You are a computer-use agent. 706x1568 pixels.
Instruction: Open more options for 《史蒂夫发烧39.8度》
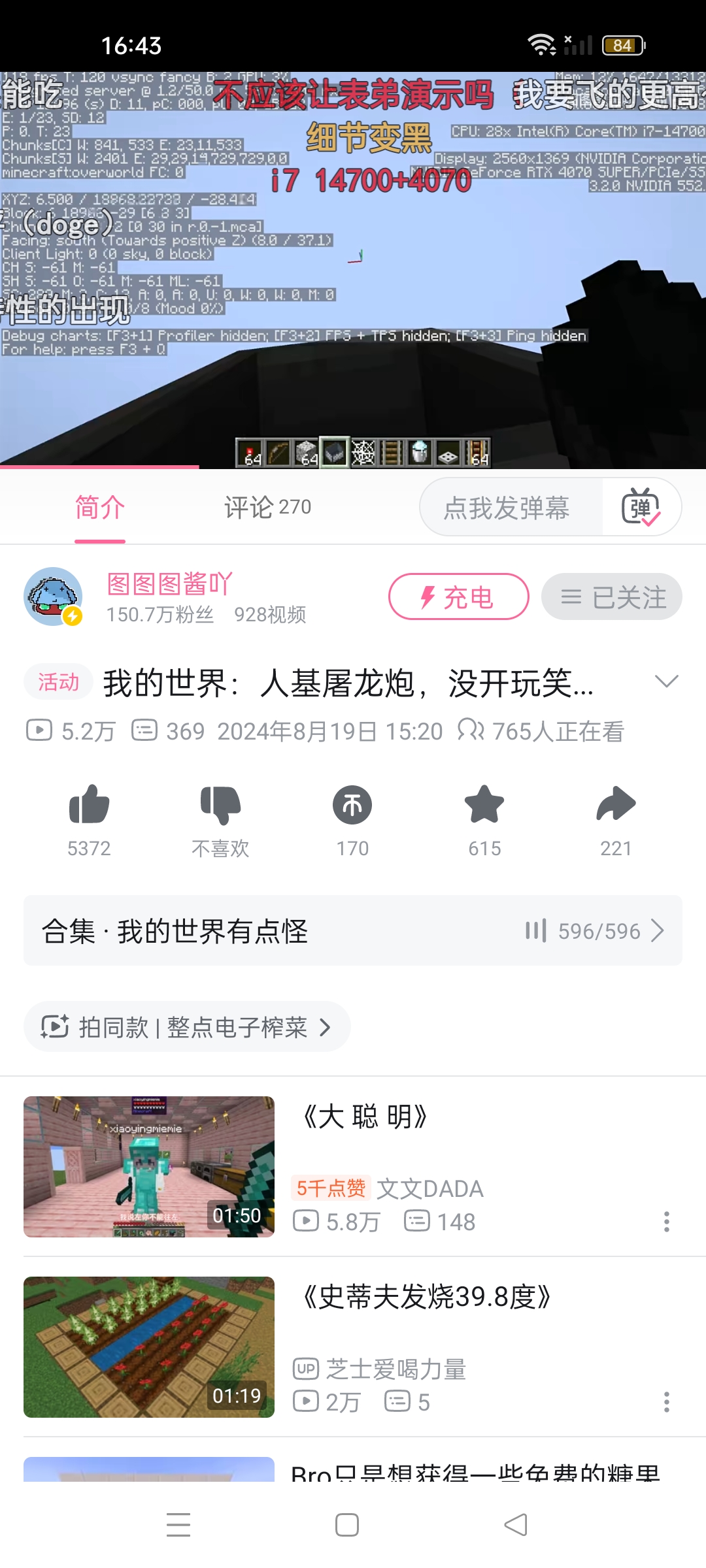666,1402
